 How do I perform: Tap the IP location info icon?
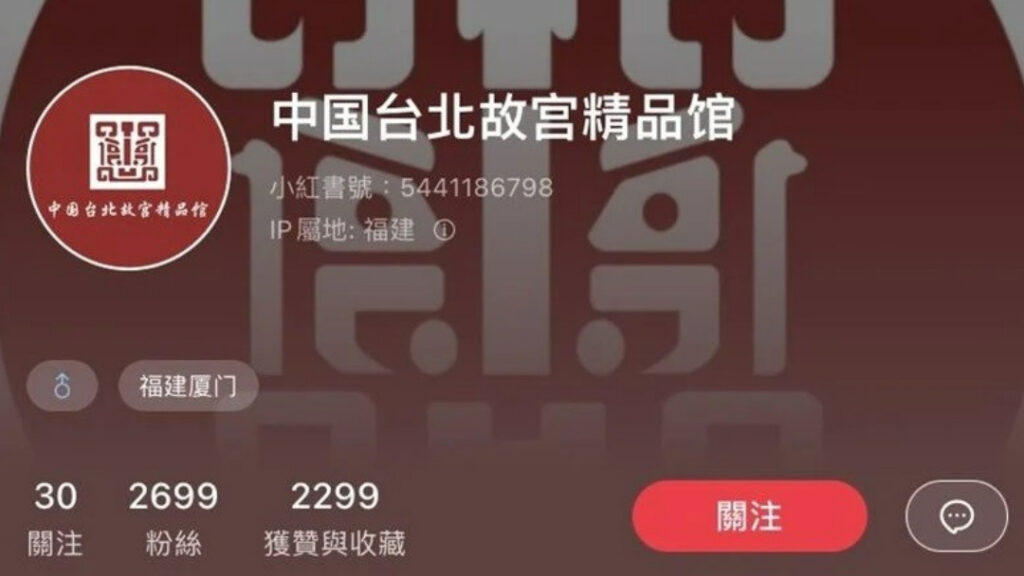click(x=444, y=230)
